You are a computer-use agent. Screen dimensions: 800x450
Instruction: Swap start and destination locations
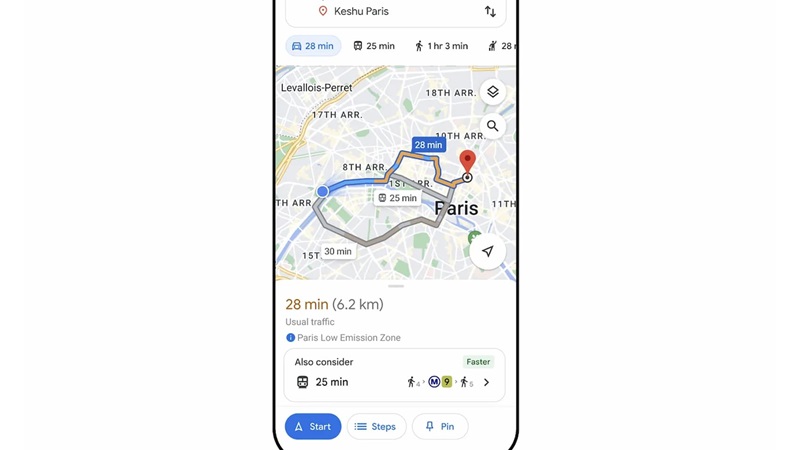[x=490, y=11]
